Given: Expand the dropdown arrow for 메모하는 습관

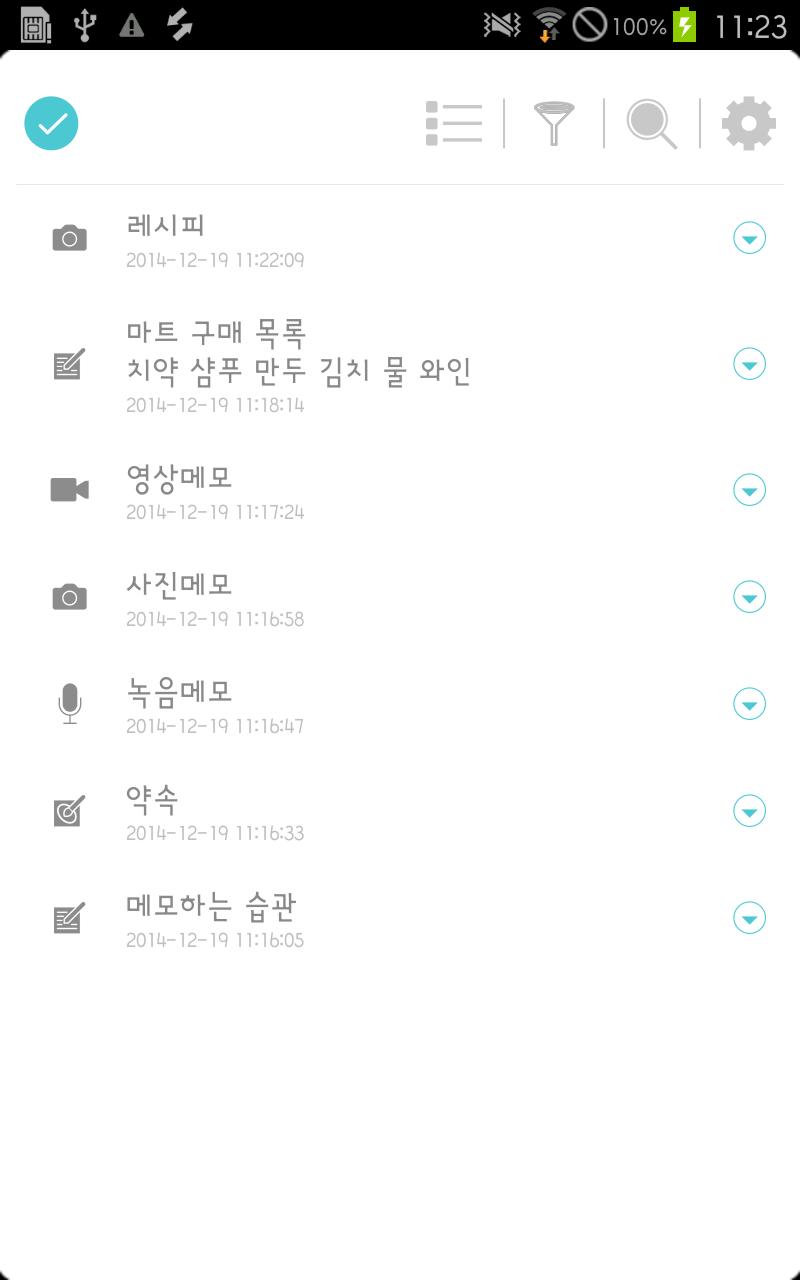Looking at the screenshot, I should click(750, 918).
